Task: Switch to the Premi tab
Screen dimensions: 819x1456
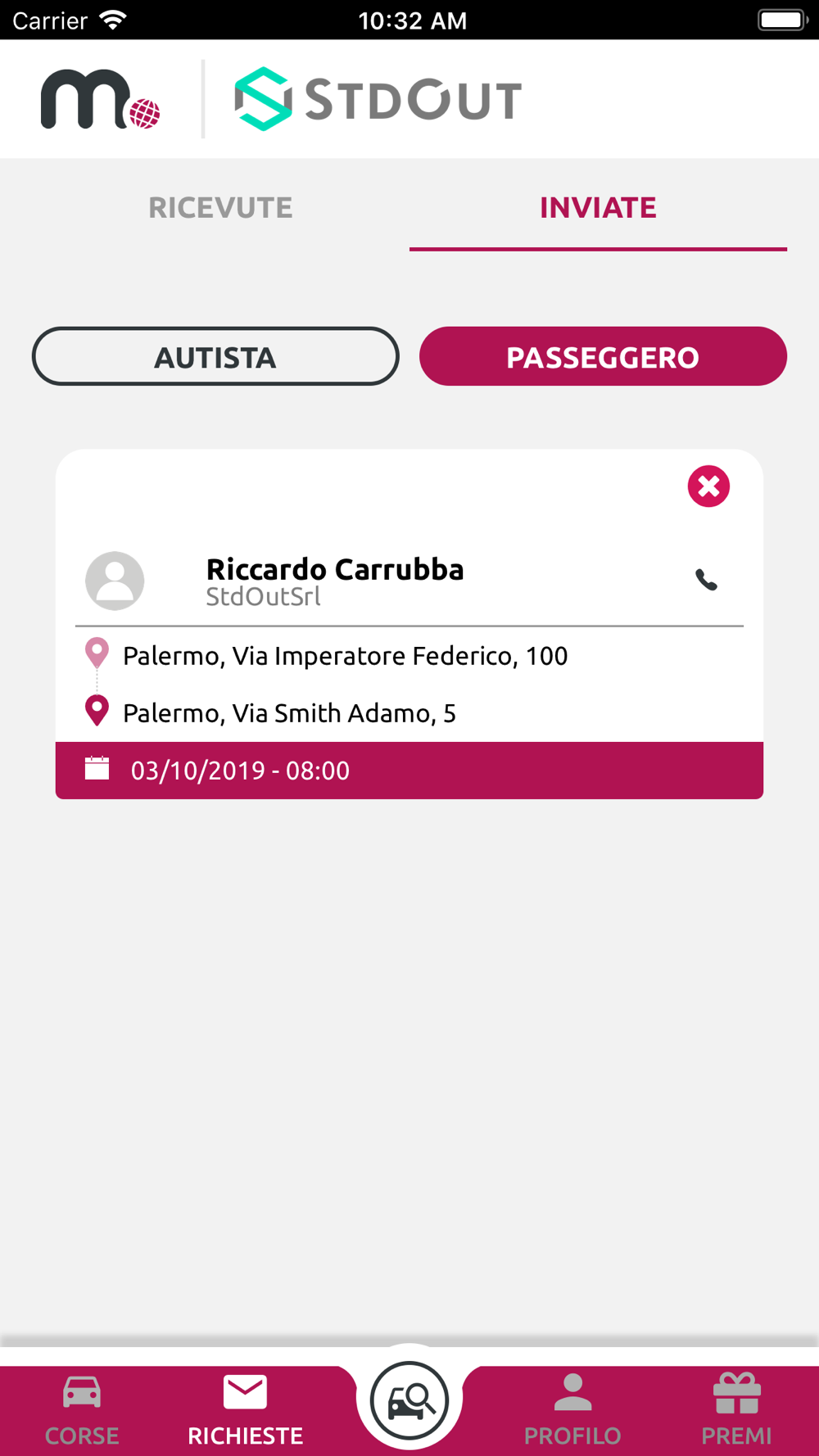Action: [736, 1411]
